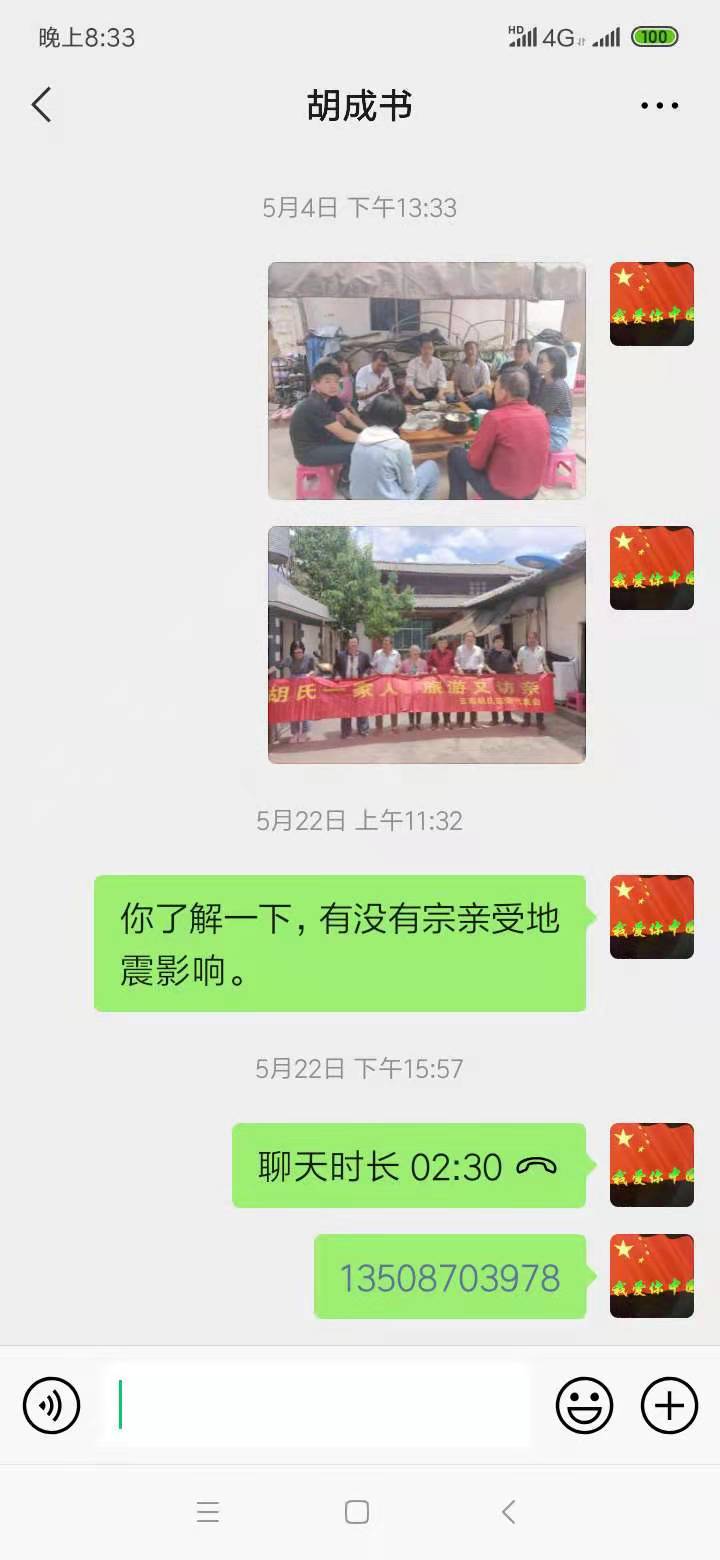Open the photo of people eating outdoors
720x1560 pixels.
click(x=427, y=381)
